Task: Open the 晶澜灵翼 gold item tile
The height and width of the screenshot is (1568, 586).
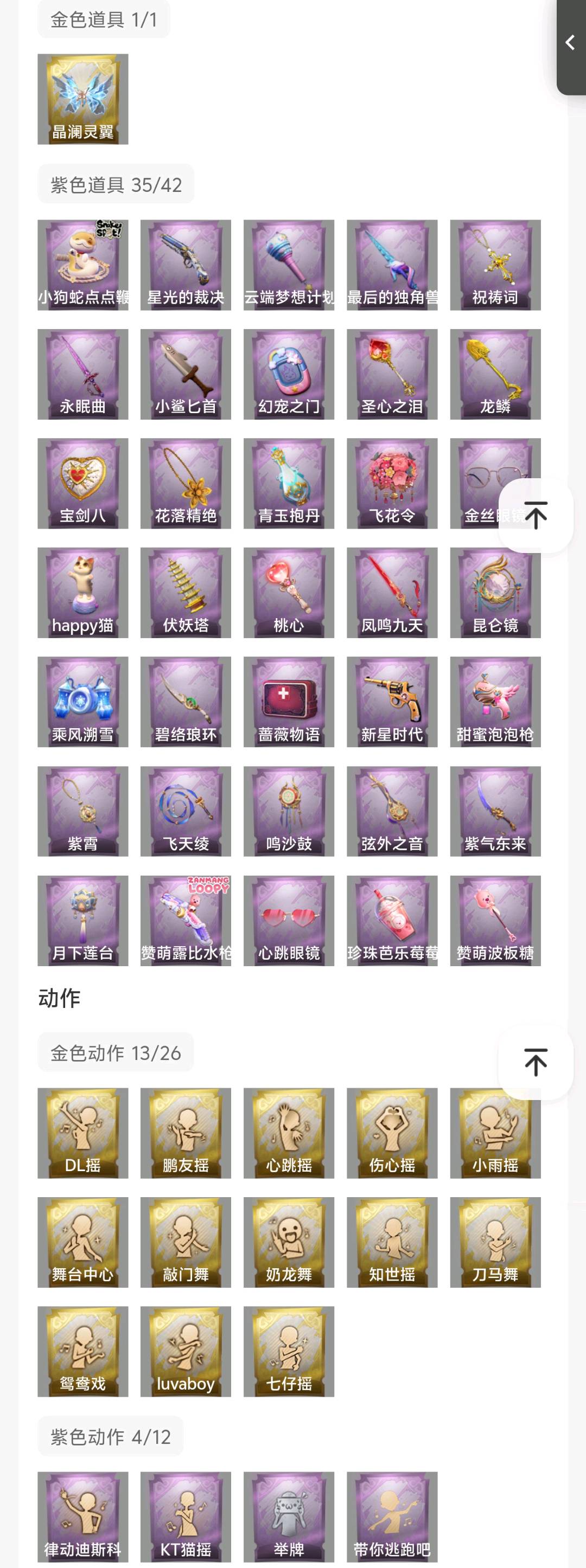Action: 83,99
